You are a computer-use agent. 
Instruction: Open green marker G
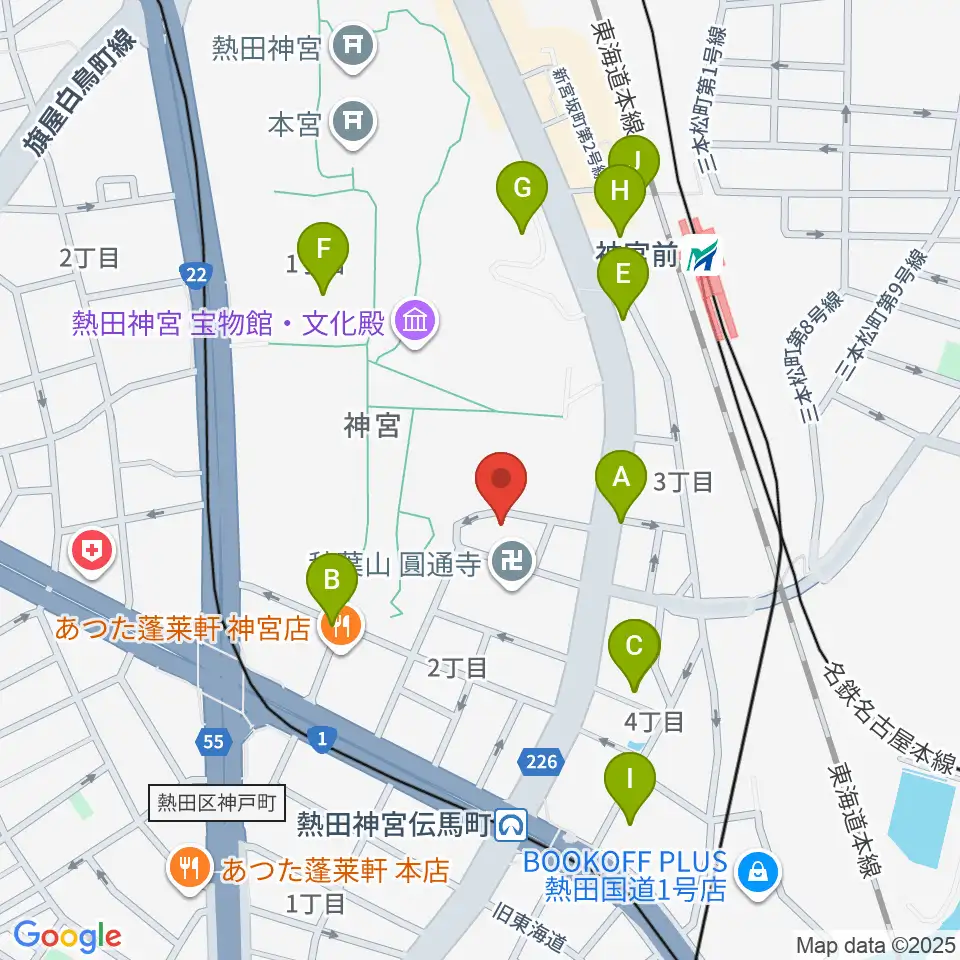click(x=522, y=197)
